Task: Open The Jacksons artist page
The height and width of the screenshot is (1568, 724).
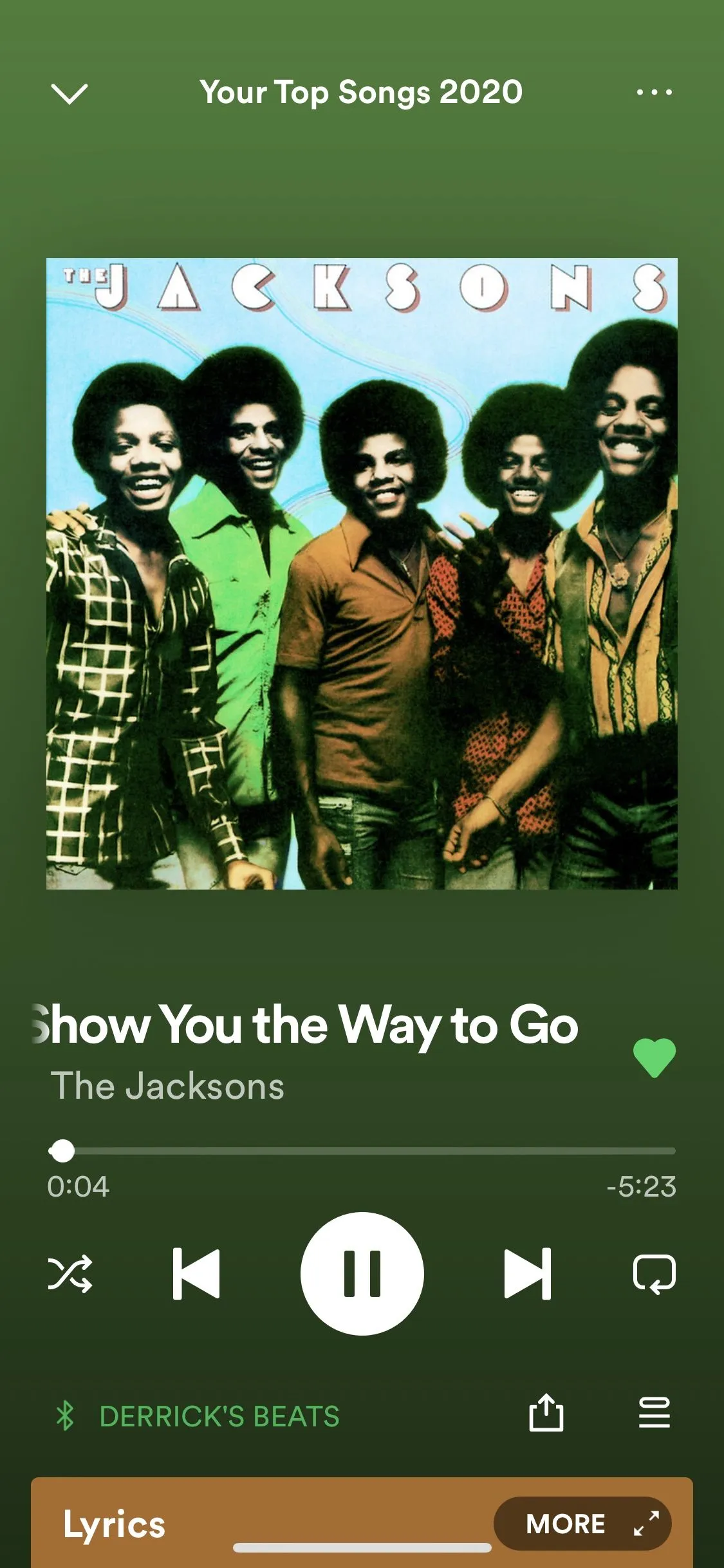Action: (167, 1087)
